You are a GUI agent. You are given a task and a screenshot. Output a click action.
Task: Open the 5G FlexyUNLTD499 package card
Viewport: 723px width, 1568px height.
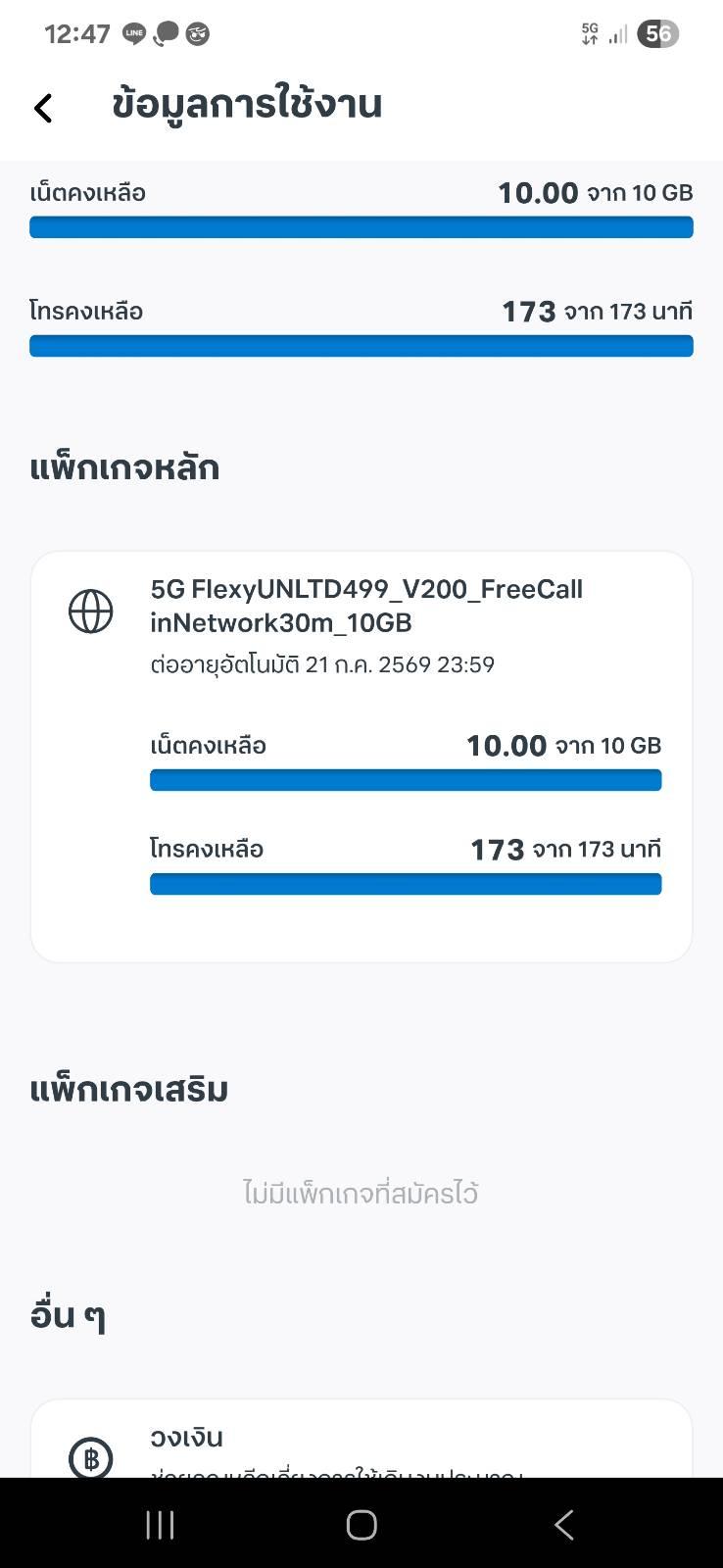[x=361, y=757]
